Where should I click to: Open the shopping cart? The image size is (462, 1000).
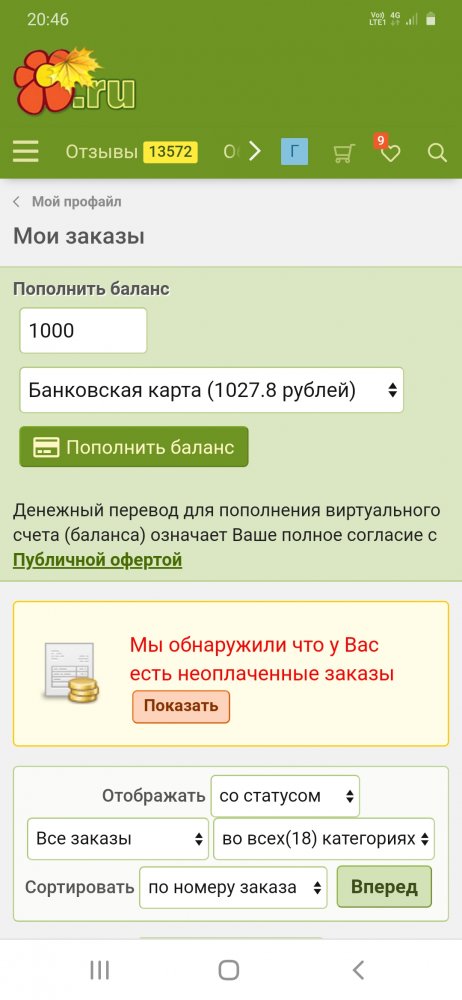click(x=344, y=152)
